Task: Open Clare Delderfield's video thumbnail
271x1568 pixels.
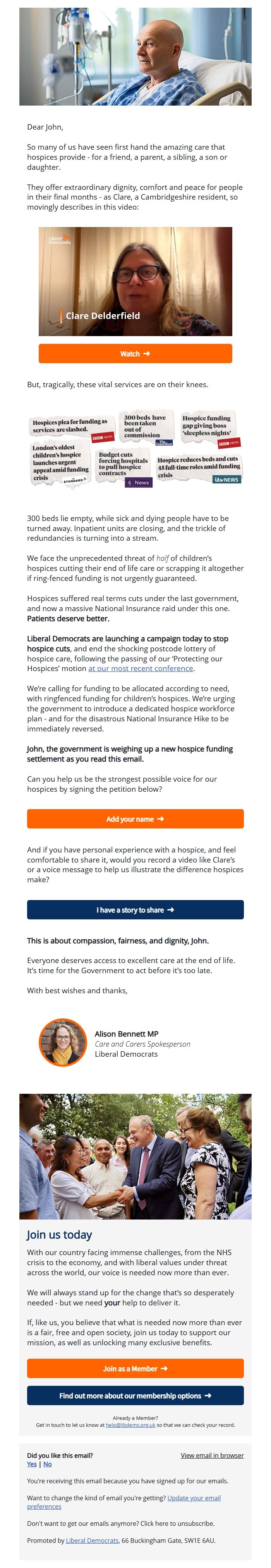Action: coord(135,281)
